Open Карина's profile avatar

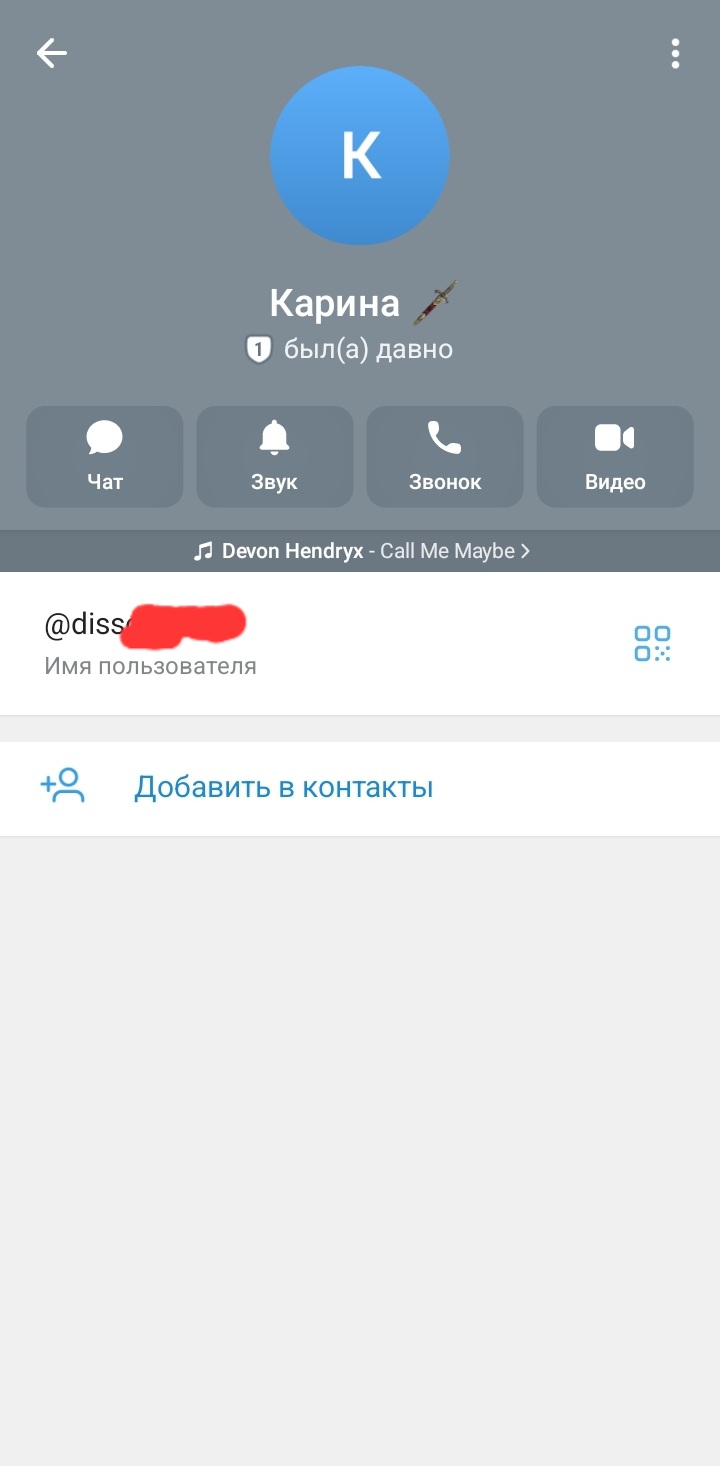360,156
